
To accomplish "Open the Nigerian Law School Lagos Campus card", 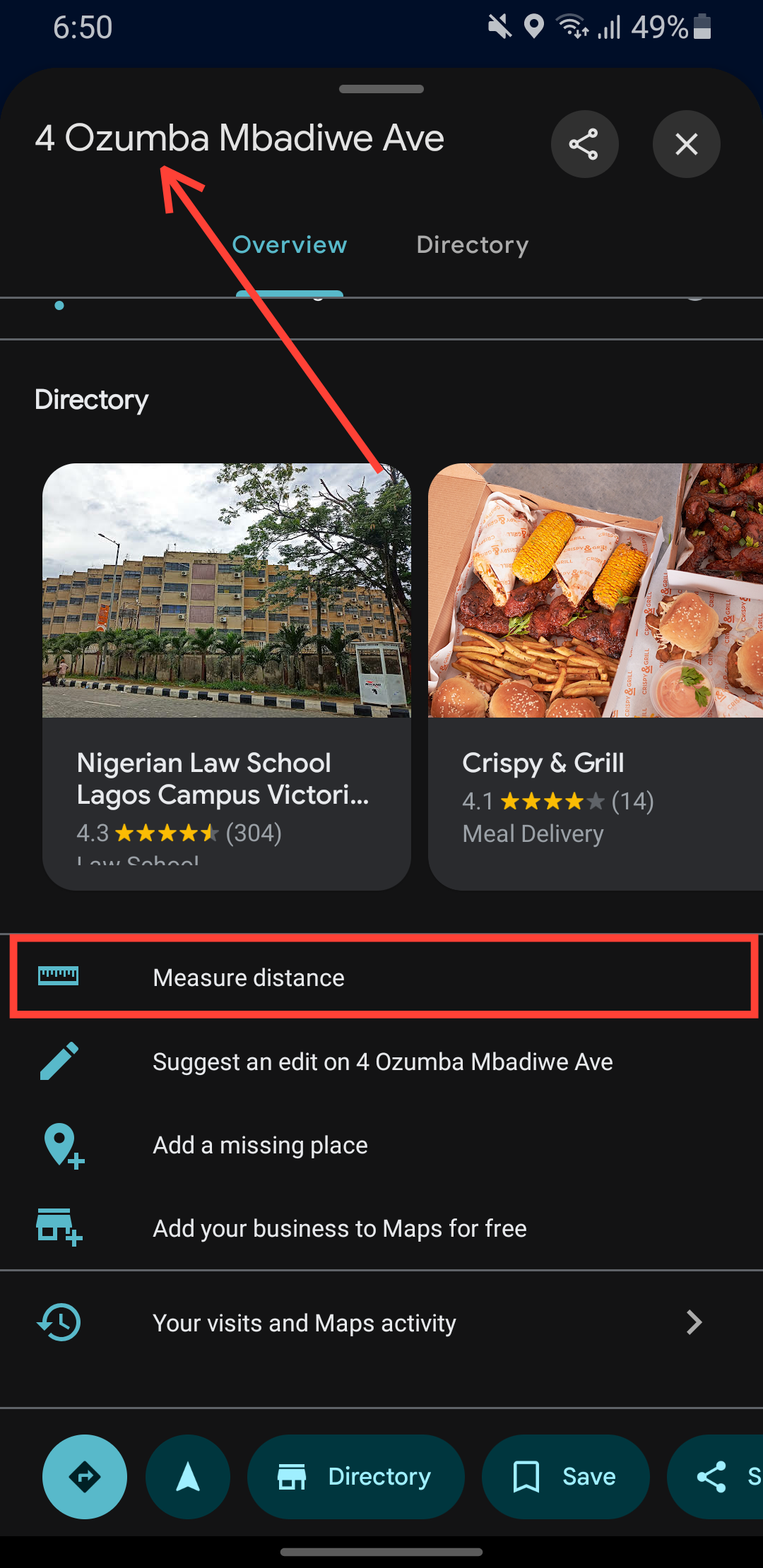I will (x=226, y=675).
